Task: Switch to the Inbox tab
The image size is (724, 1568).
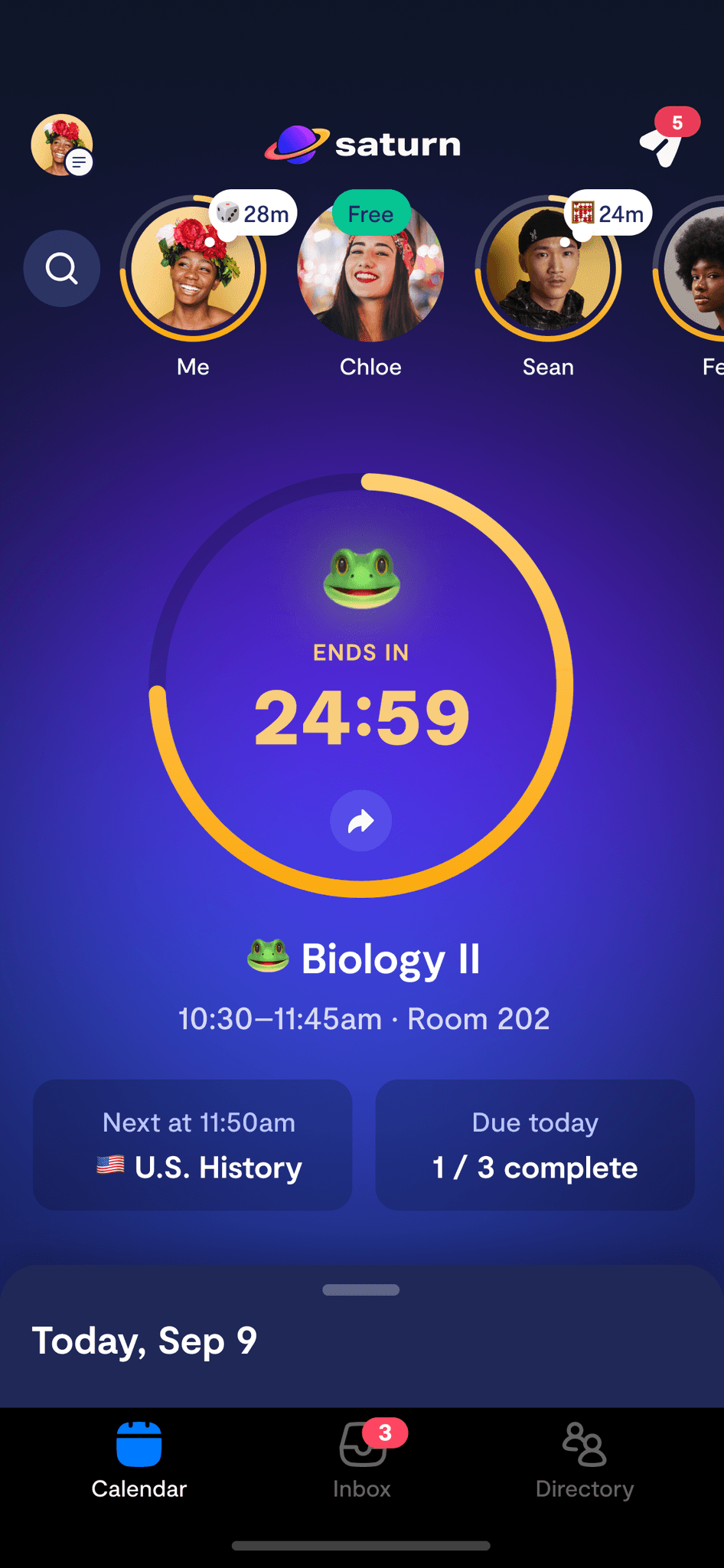Action: (362, 1460)
